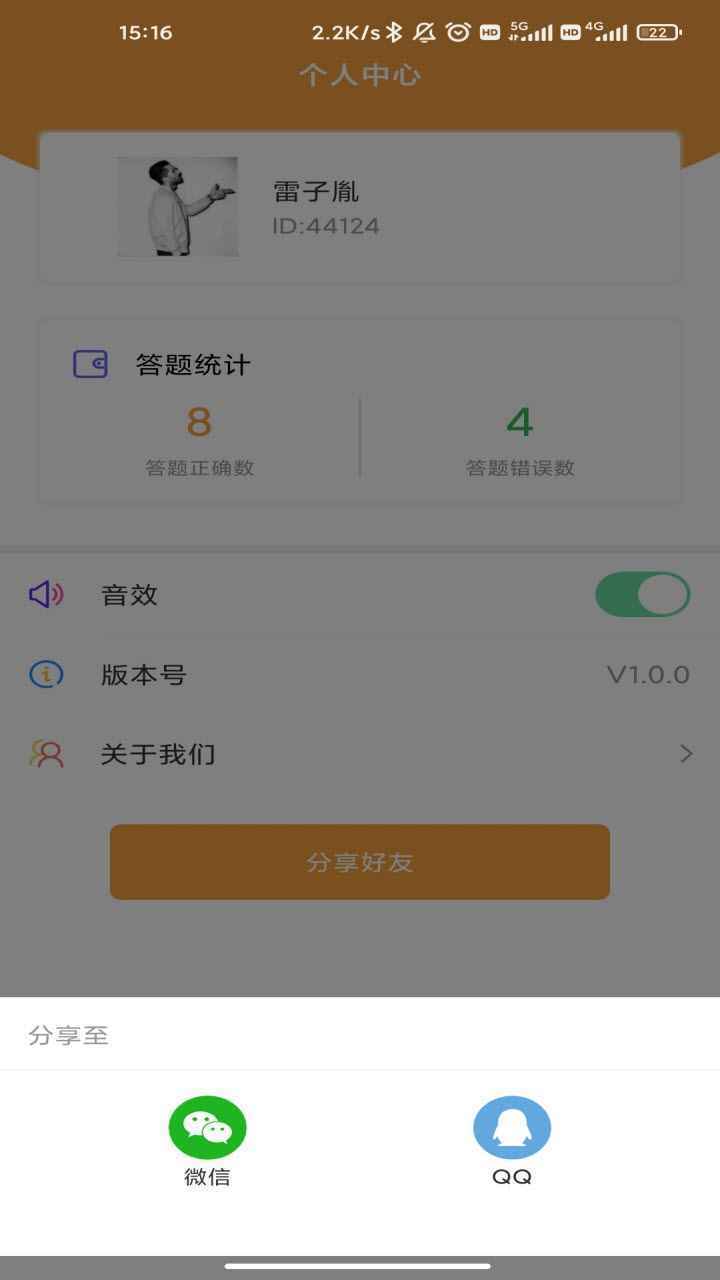720x1280 pixels.
Task: Click the profile avatar of 雷子胤
Action: 178,206
